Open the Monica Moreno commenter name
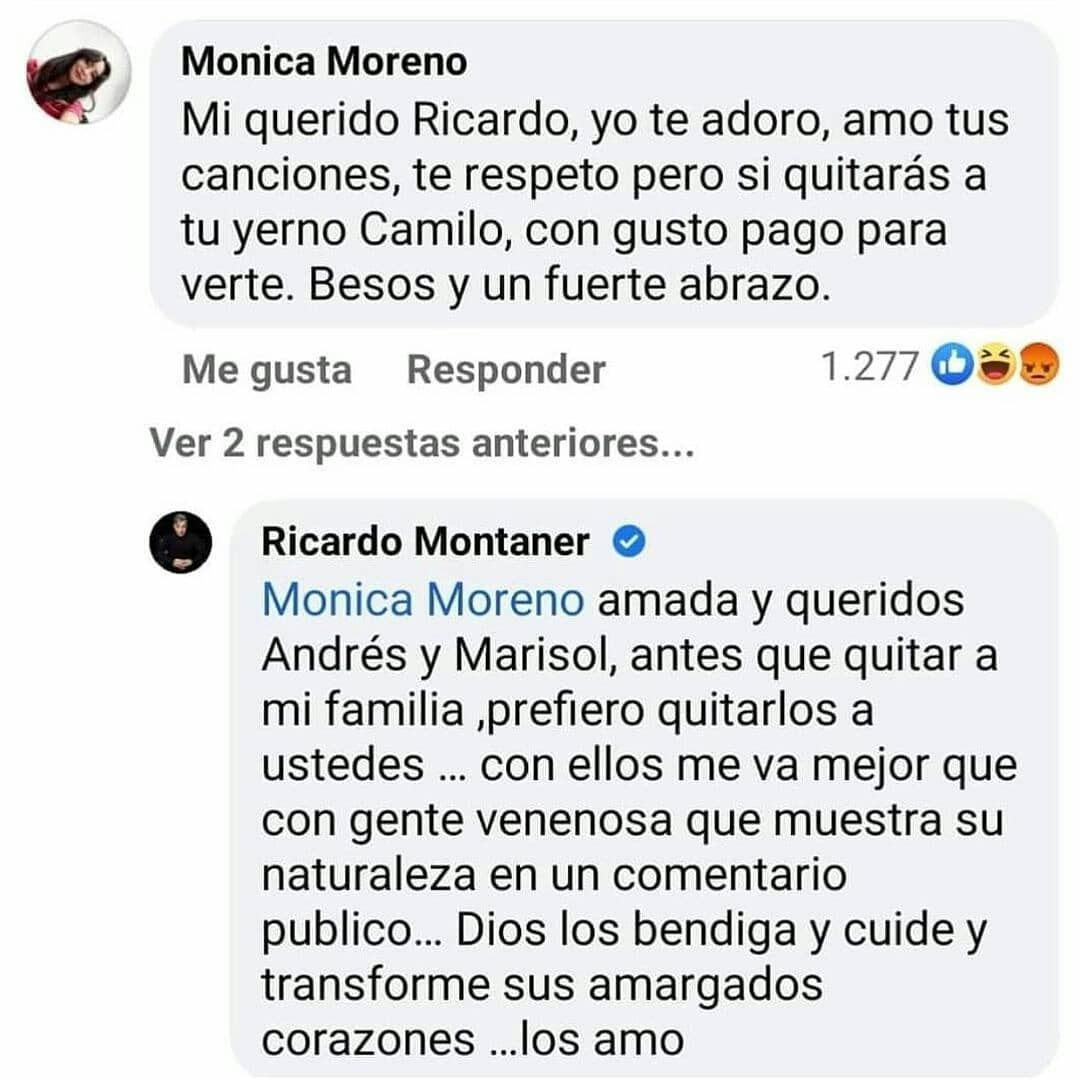Viewport: 1080px width, 1080px height. (324, 62)
